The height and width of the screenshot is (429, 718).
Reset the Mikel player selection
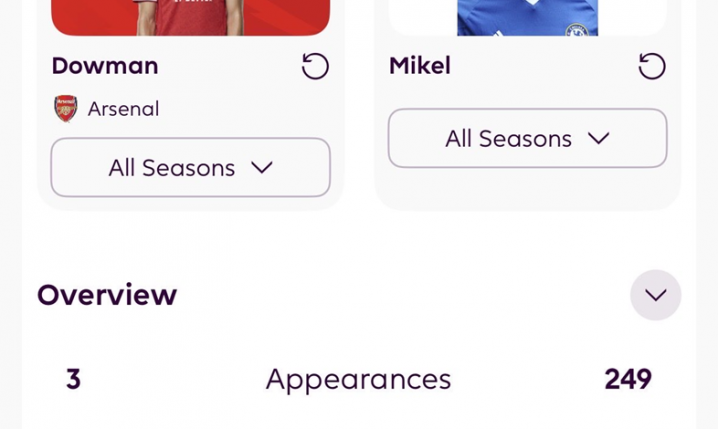(652, 66)
